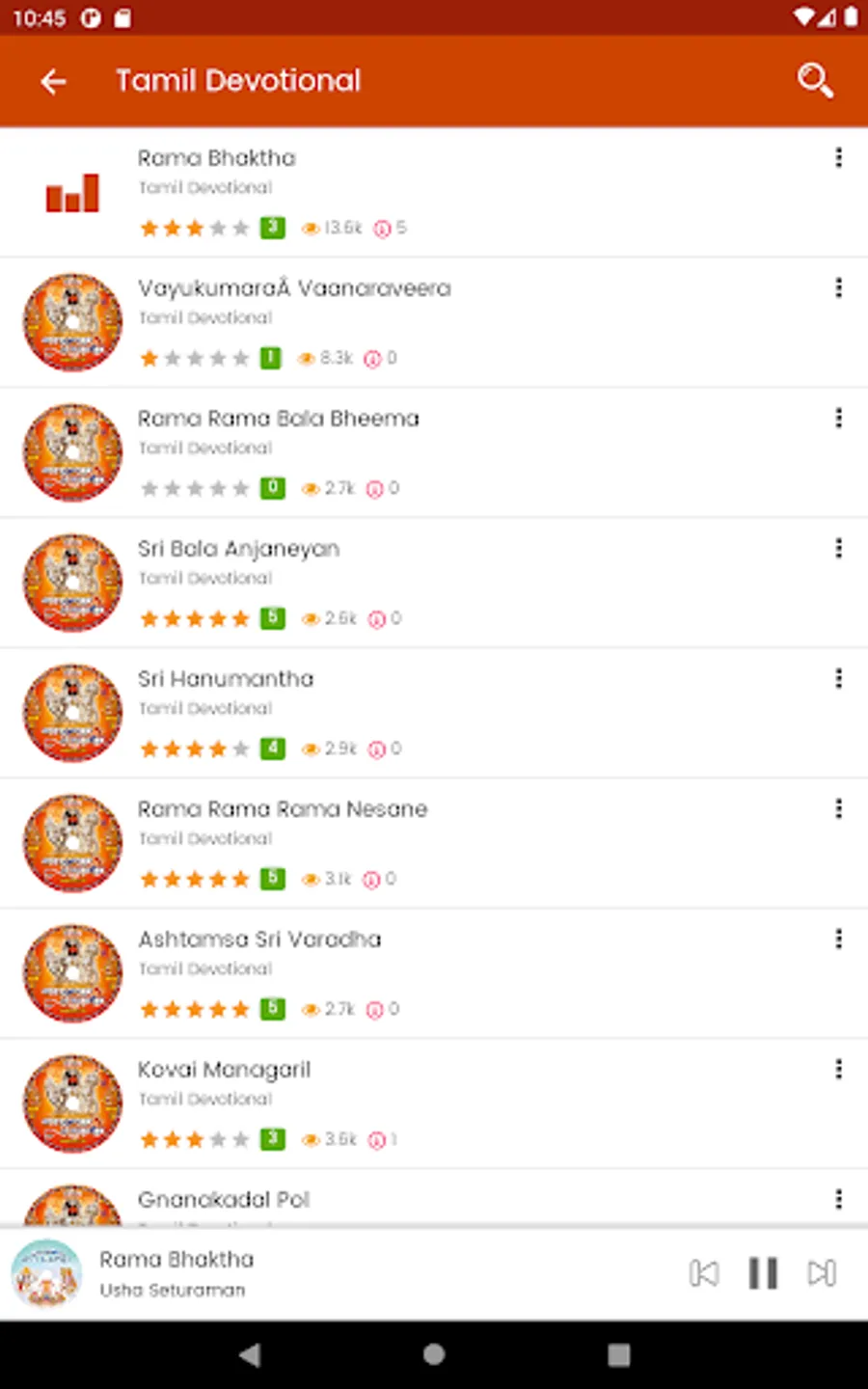Select the Kovai Managaril song
The width and height of the screenshot is (868, 1389).
coord(434,1103)
